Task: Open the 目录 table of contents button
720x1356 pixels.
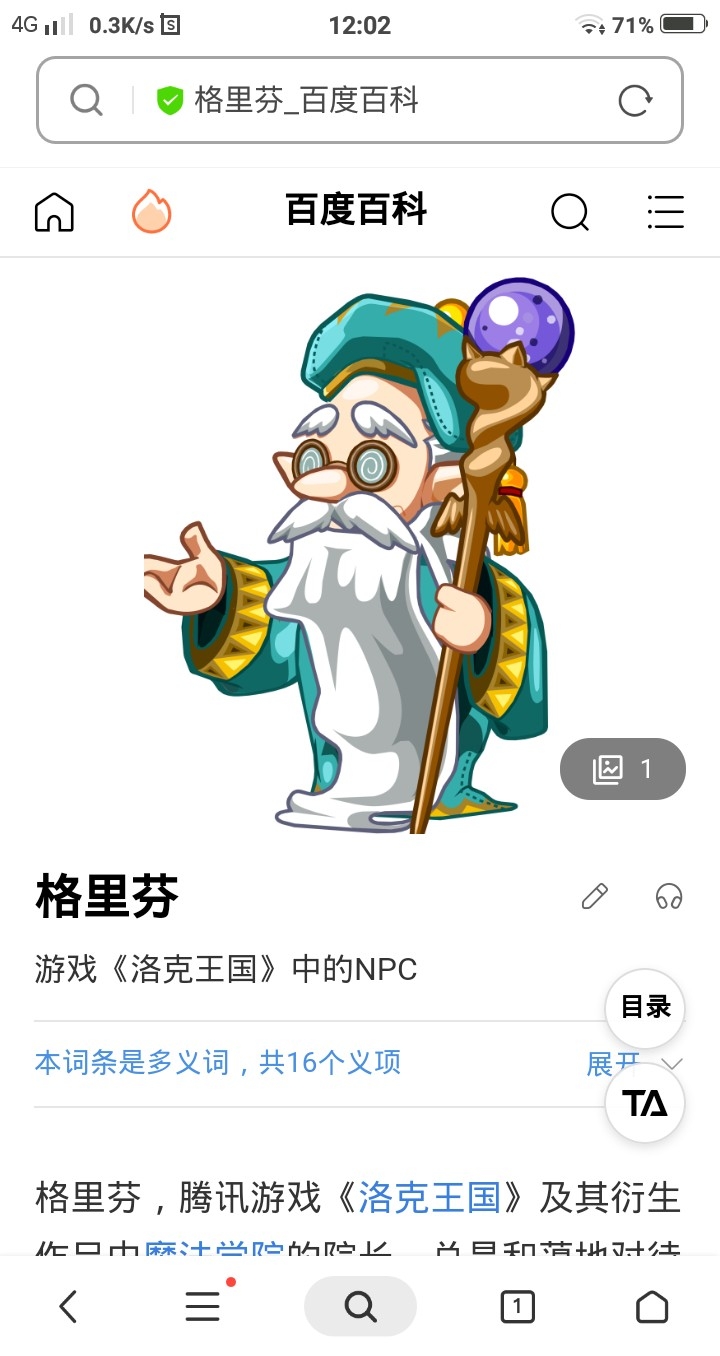Action: (645, 1008)
